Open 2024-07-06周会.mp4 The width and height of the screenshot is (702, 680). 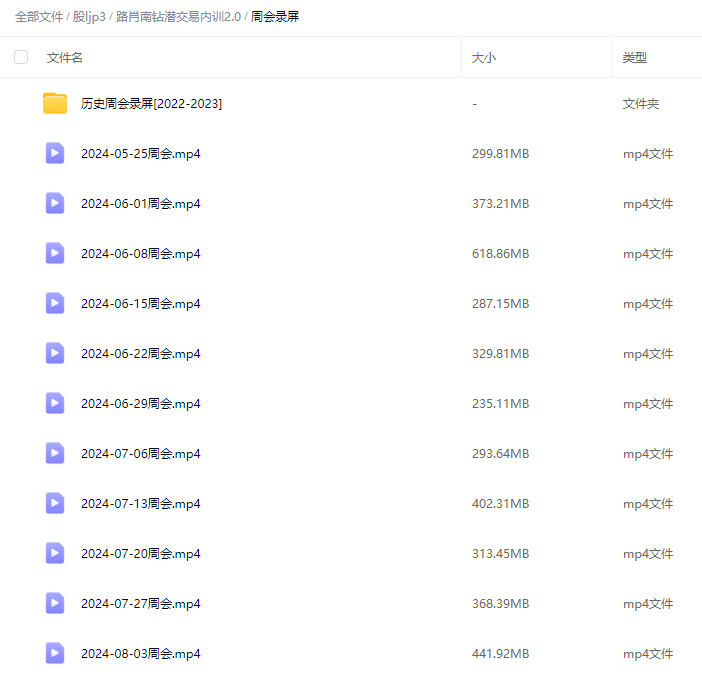140,454
